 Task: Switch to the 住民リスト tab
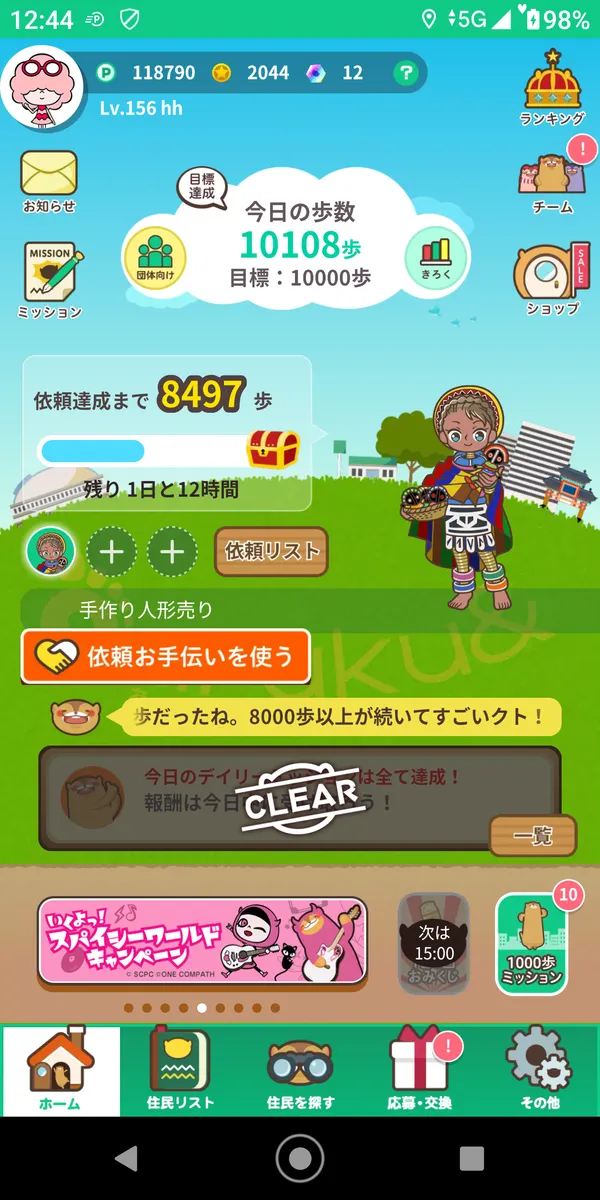[x=180, y=1070]
